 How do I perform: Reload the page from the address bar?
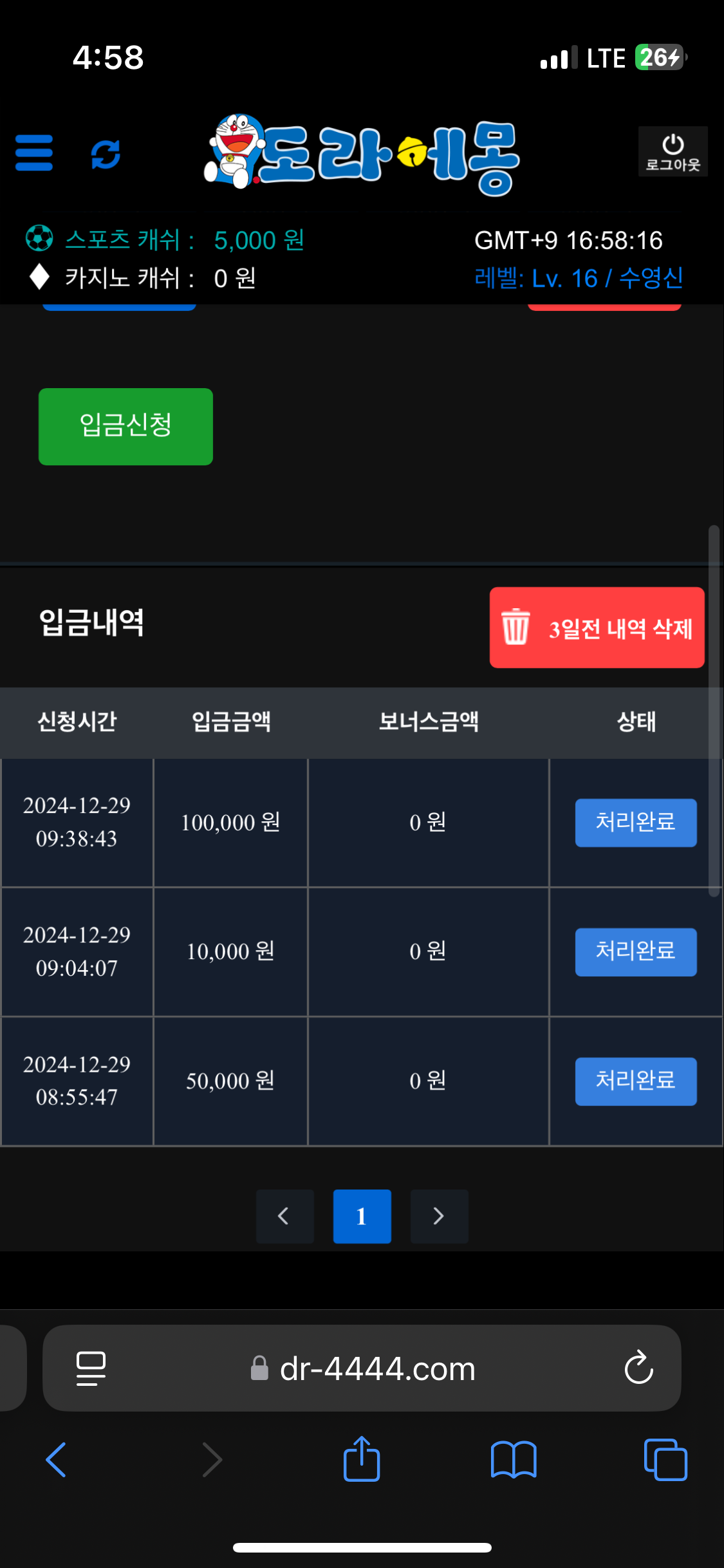[x=638, y=1368]
